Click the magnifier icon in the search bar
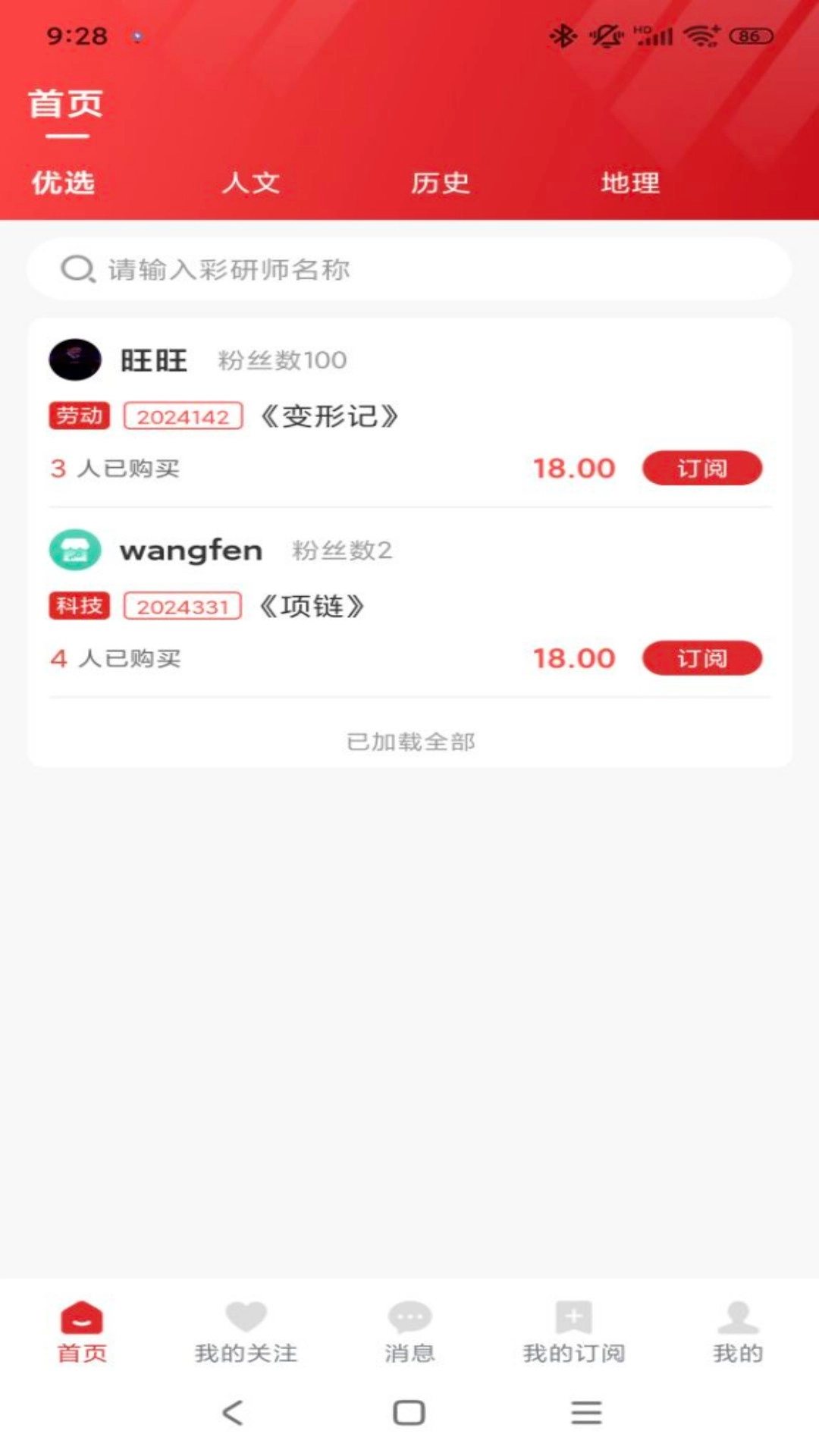Screen dimensions: 819x1456 tap(77, 268)
